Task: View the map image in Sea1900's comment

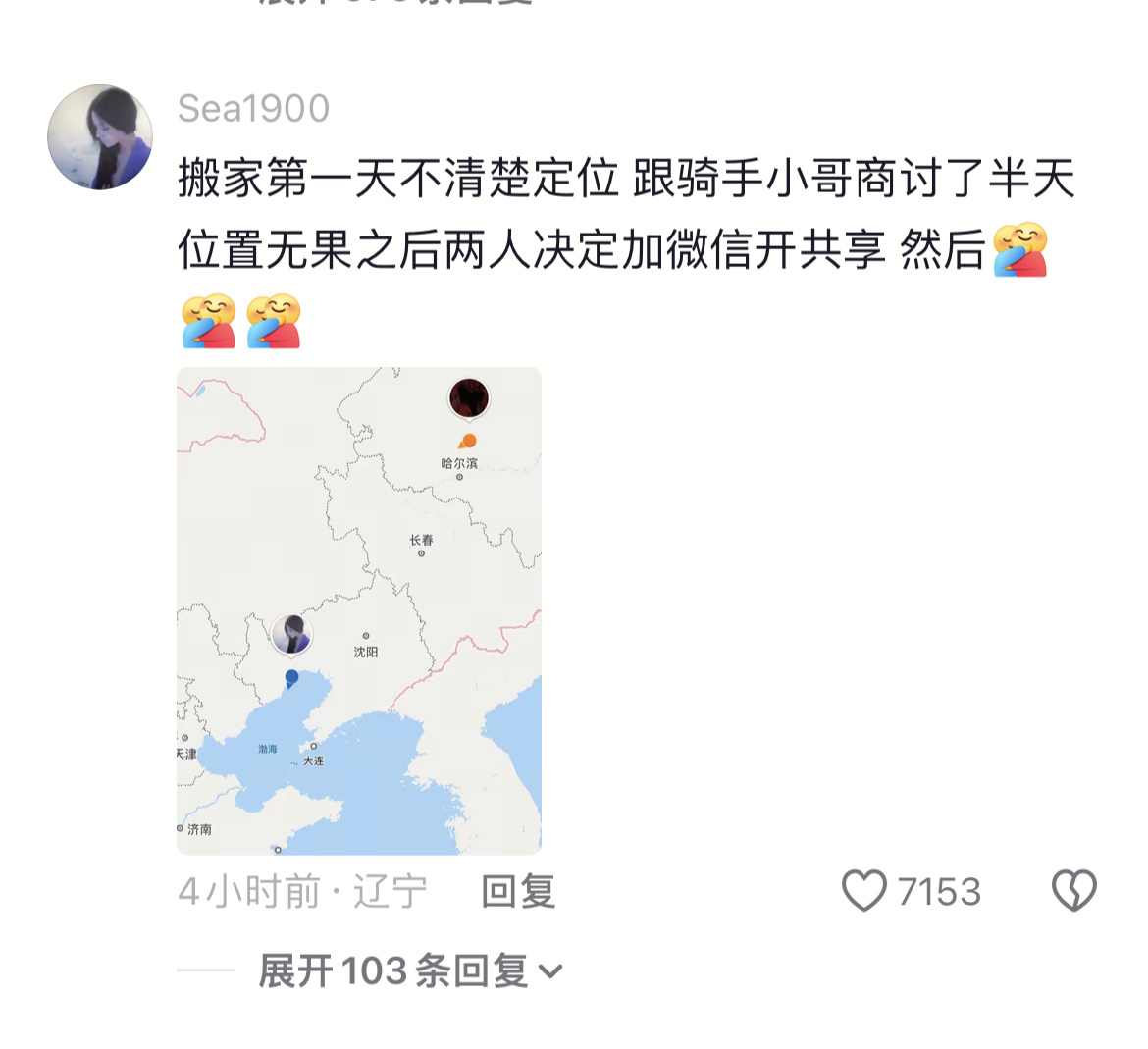Action: [359, 610]
